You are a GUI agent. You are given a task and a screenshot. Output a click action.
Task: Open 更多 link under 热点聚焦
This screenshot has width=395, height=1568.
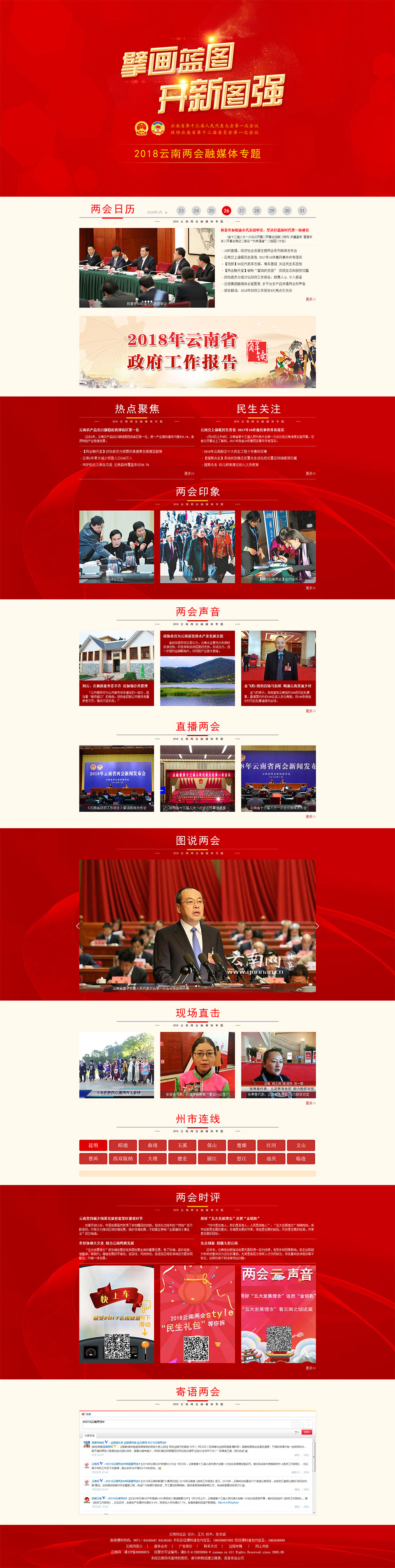click(189, 473)
